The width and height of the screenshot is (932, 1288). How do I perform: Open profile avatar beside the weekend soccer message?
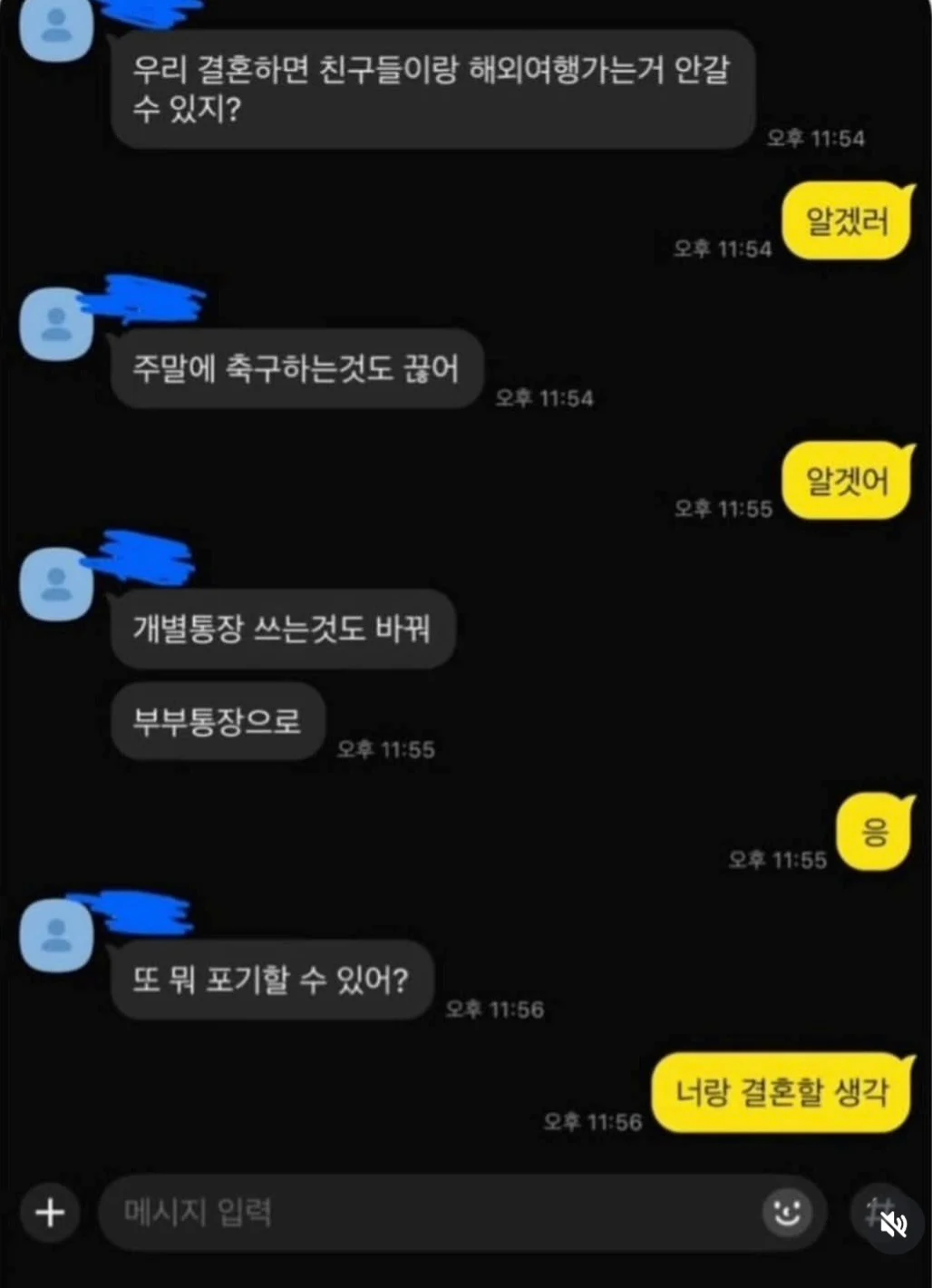pyautogui.click(x=56, y=324)
